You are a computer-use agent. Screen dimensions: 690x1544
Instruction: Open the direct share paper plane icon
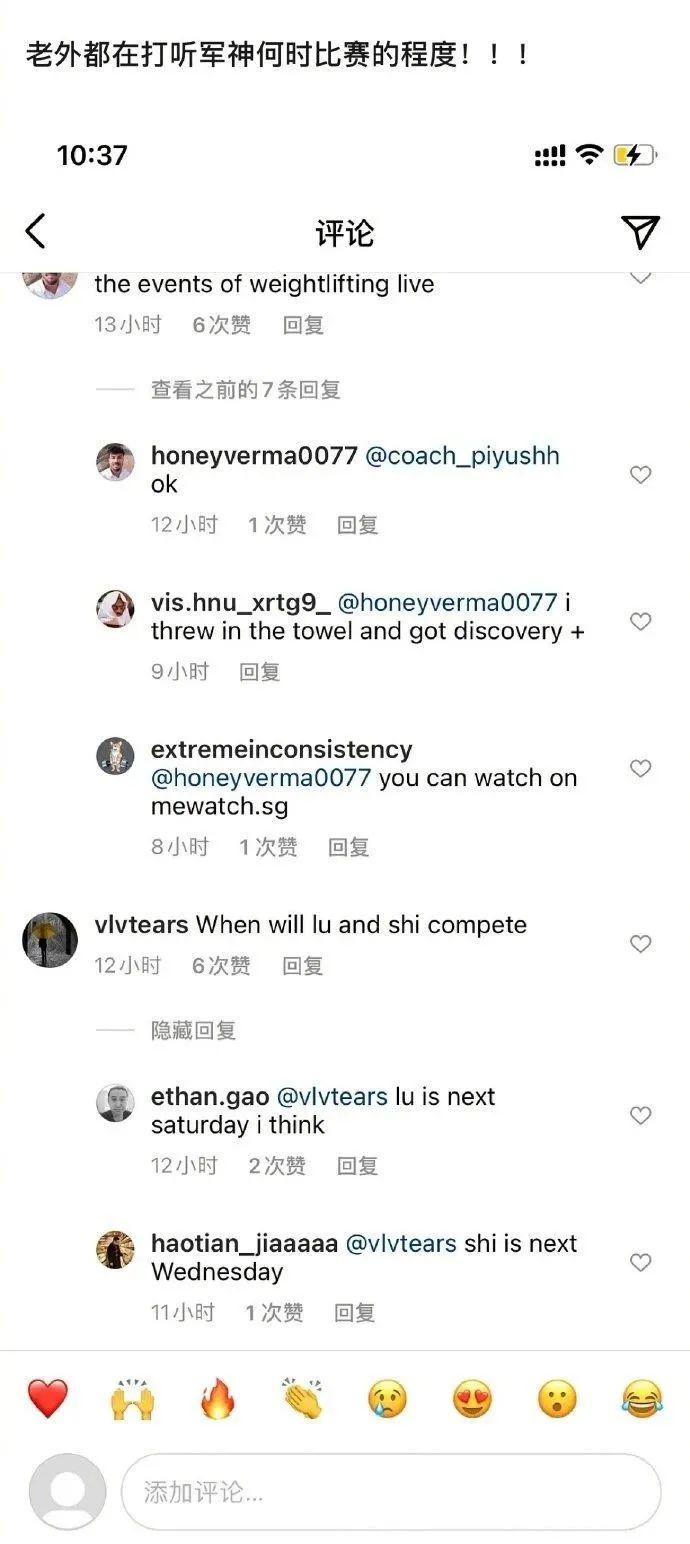[640, 232]
